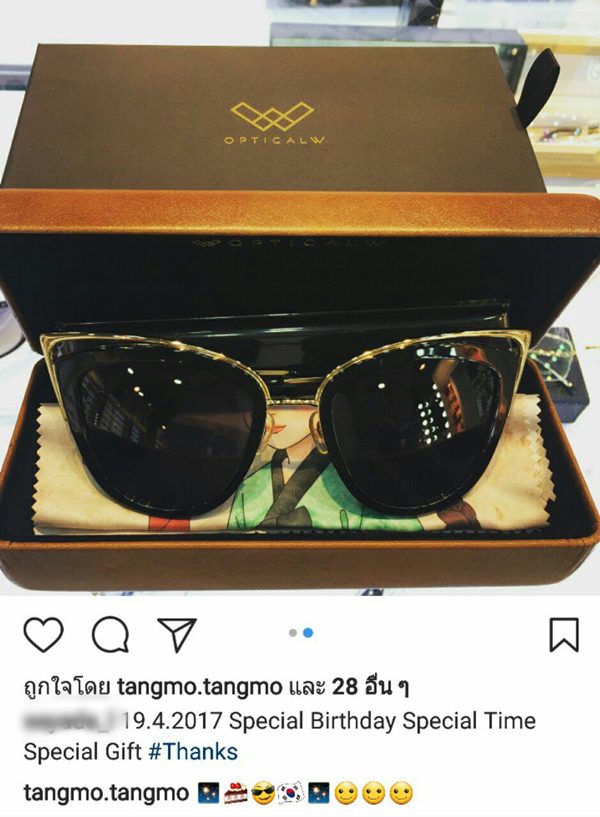Image resolution: width=600 pixels, height=817 pixels.
Task: Open comments with the speech bubble icon
Action: [x=109, y=634]
